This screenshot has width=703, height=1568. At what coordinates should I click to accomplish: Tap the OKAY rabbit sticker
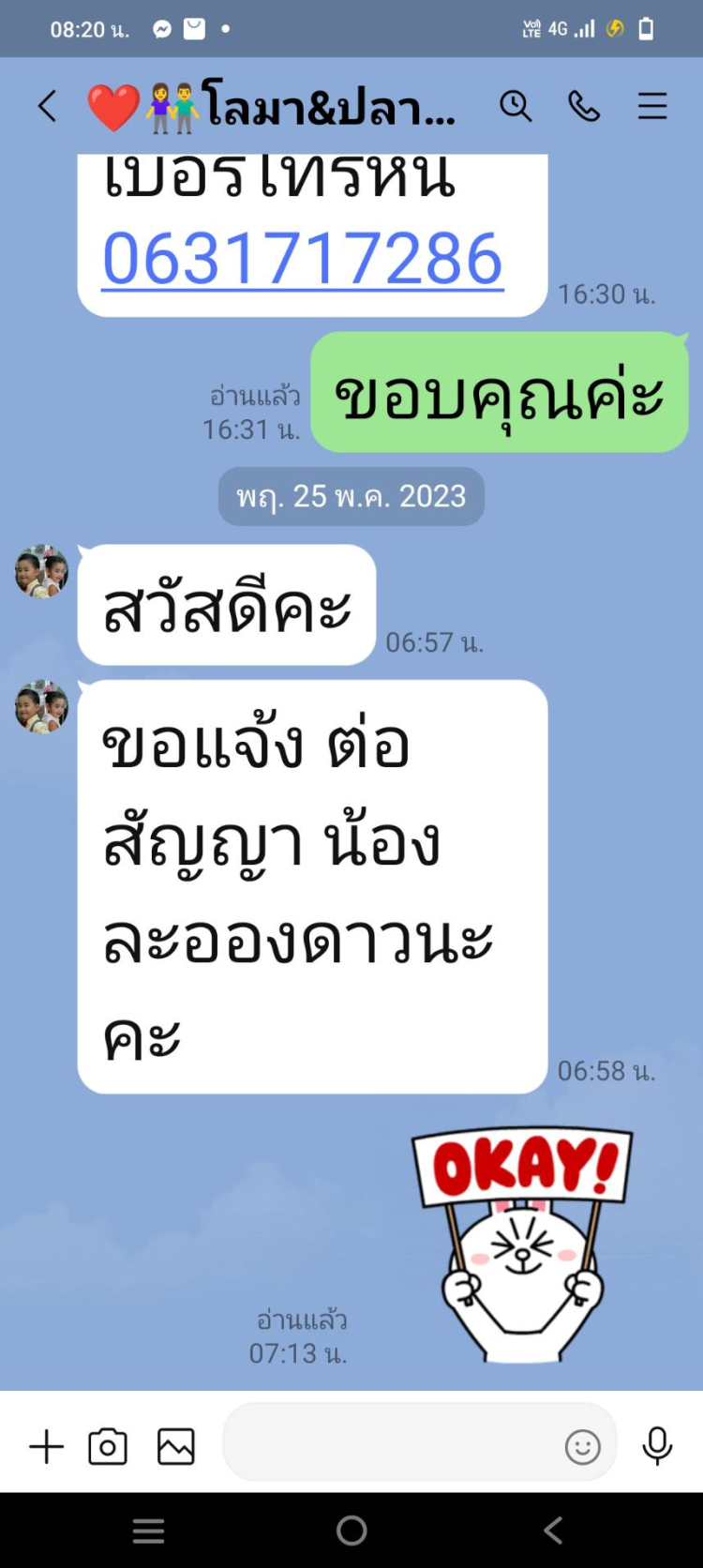pos(523,1243)
